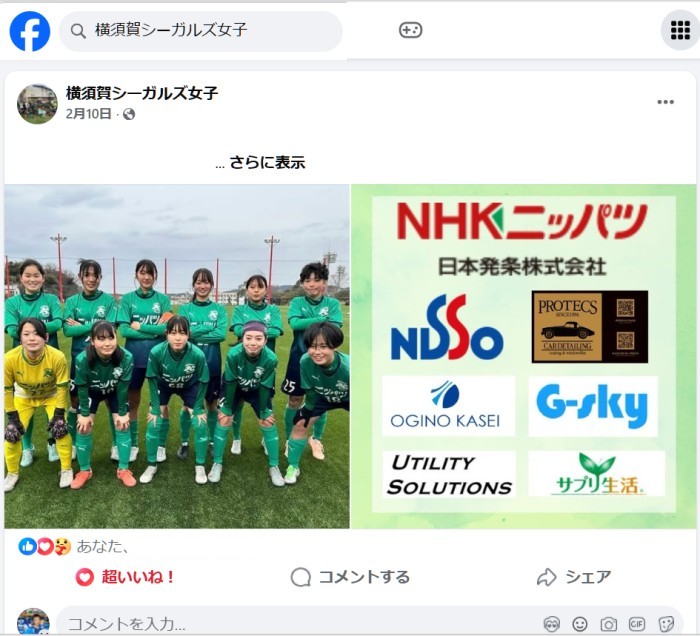
Task: View the team photo in the post
Action: pos(177,356)
